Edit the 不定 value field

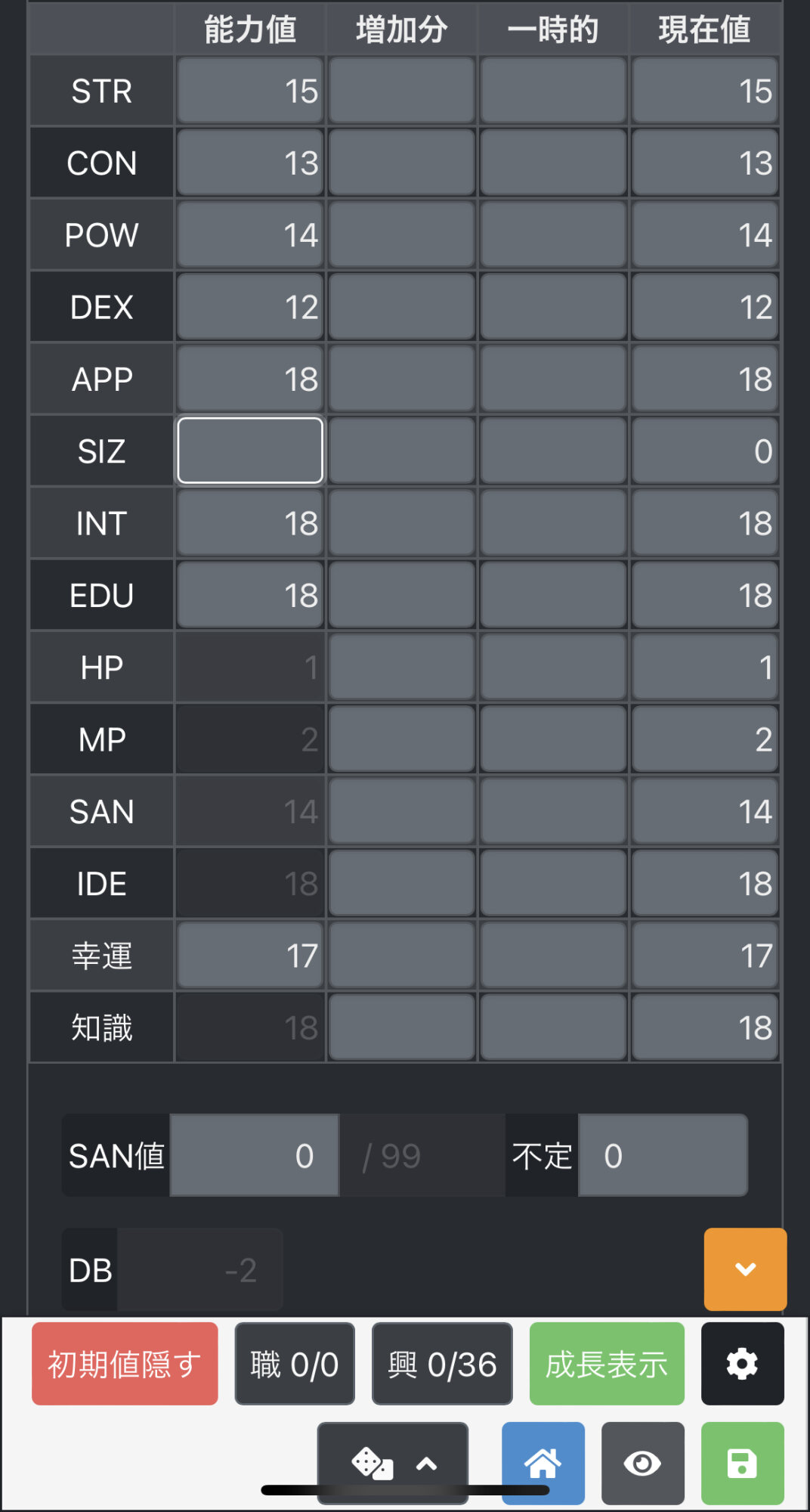(662, 1155)
